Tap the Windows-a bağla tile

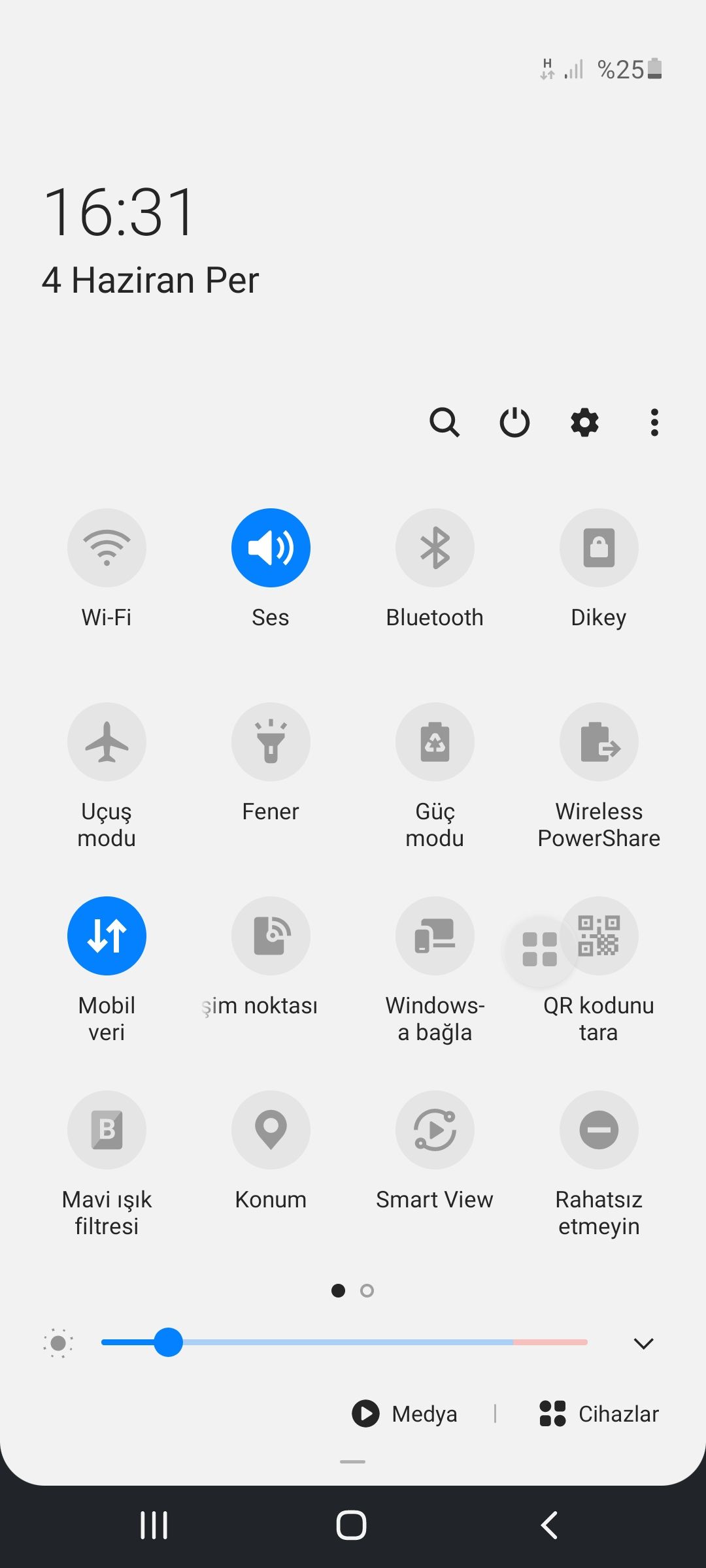point(435,936)
